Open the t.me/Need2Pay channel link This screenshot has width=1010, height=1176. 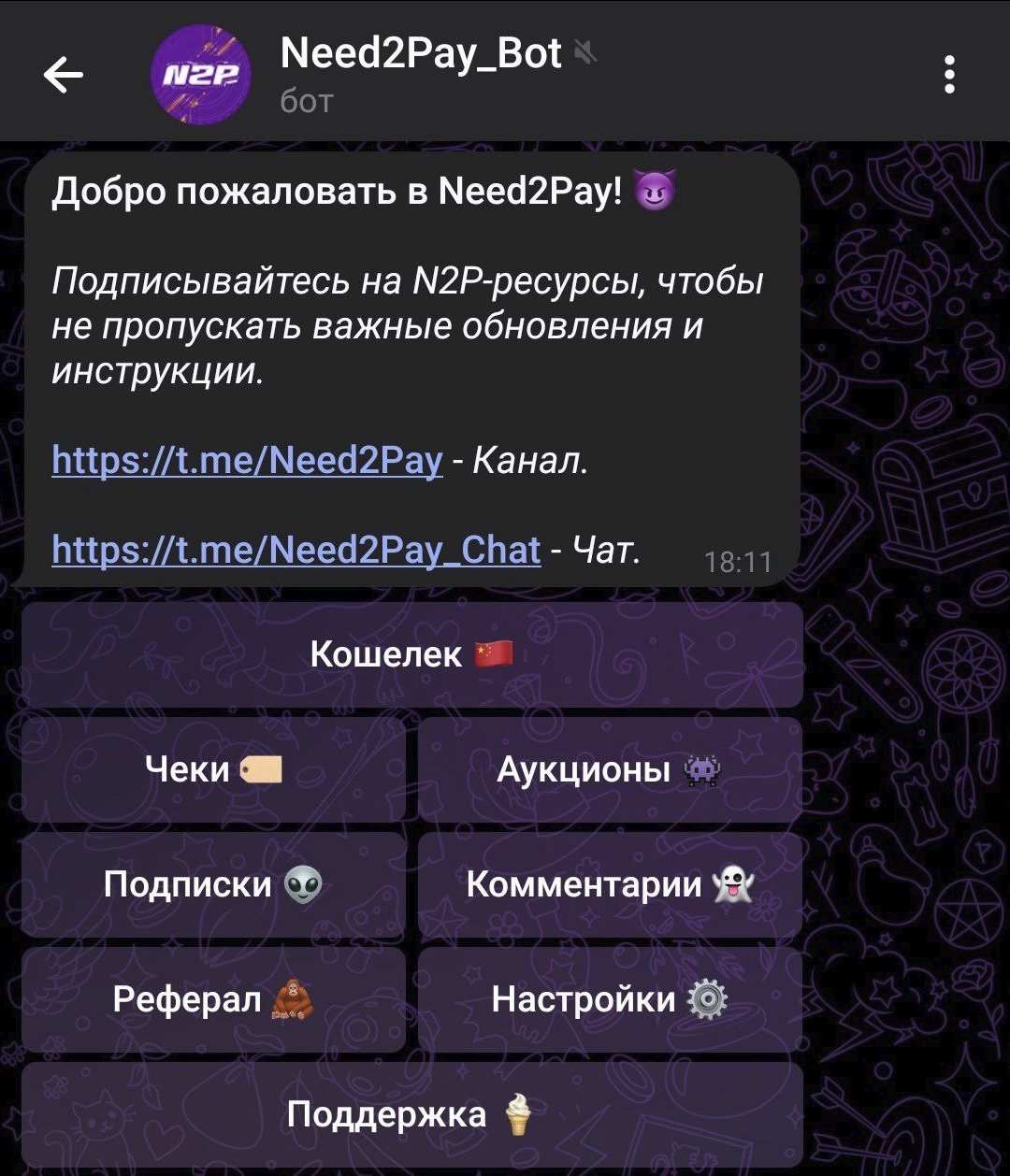pos(247,460)
